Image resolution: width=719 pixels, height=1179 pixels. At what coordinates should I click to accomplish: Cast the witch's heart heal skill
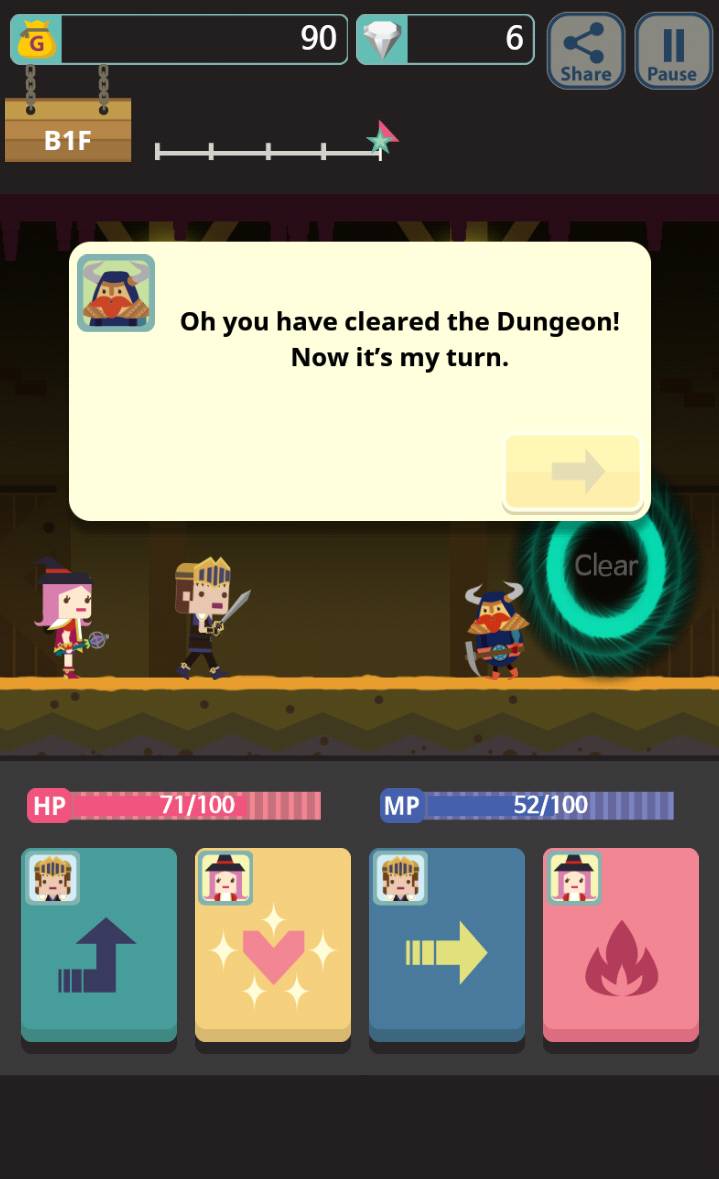[x=273, y=945]
